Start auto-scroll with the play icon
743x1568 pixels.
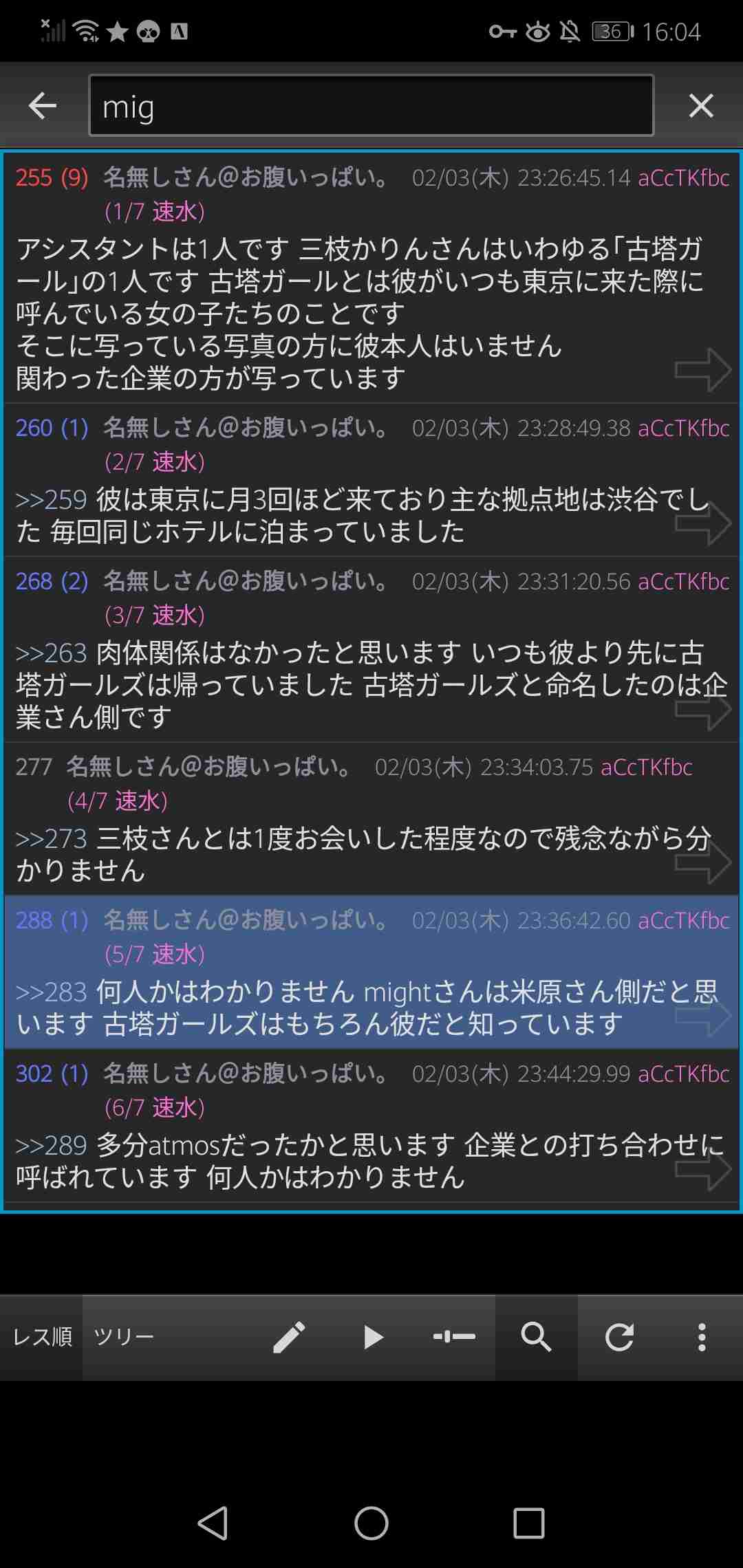[372, 1337]
